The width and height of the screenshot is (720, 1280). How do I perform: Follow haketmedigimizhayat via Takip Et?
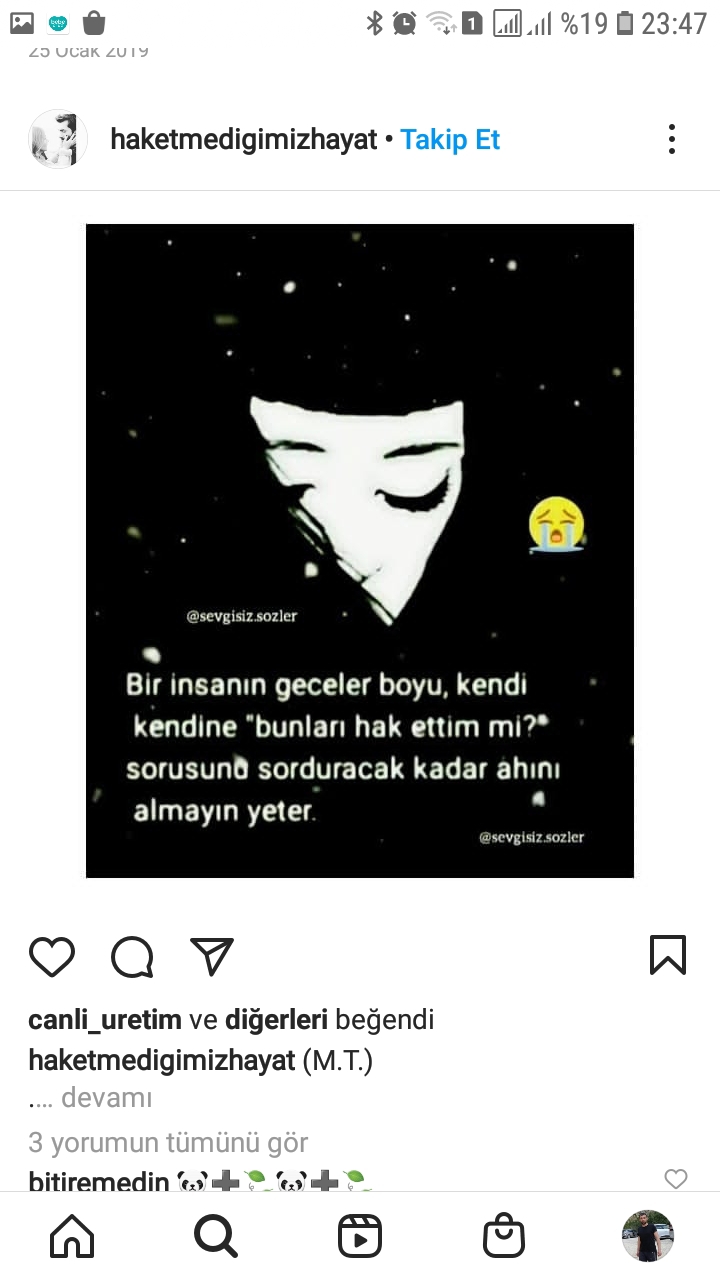pos(450,140)
